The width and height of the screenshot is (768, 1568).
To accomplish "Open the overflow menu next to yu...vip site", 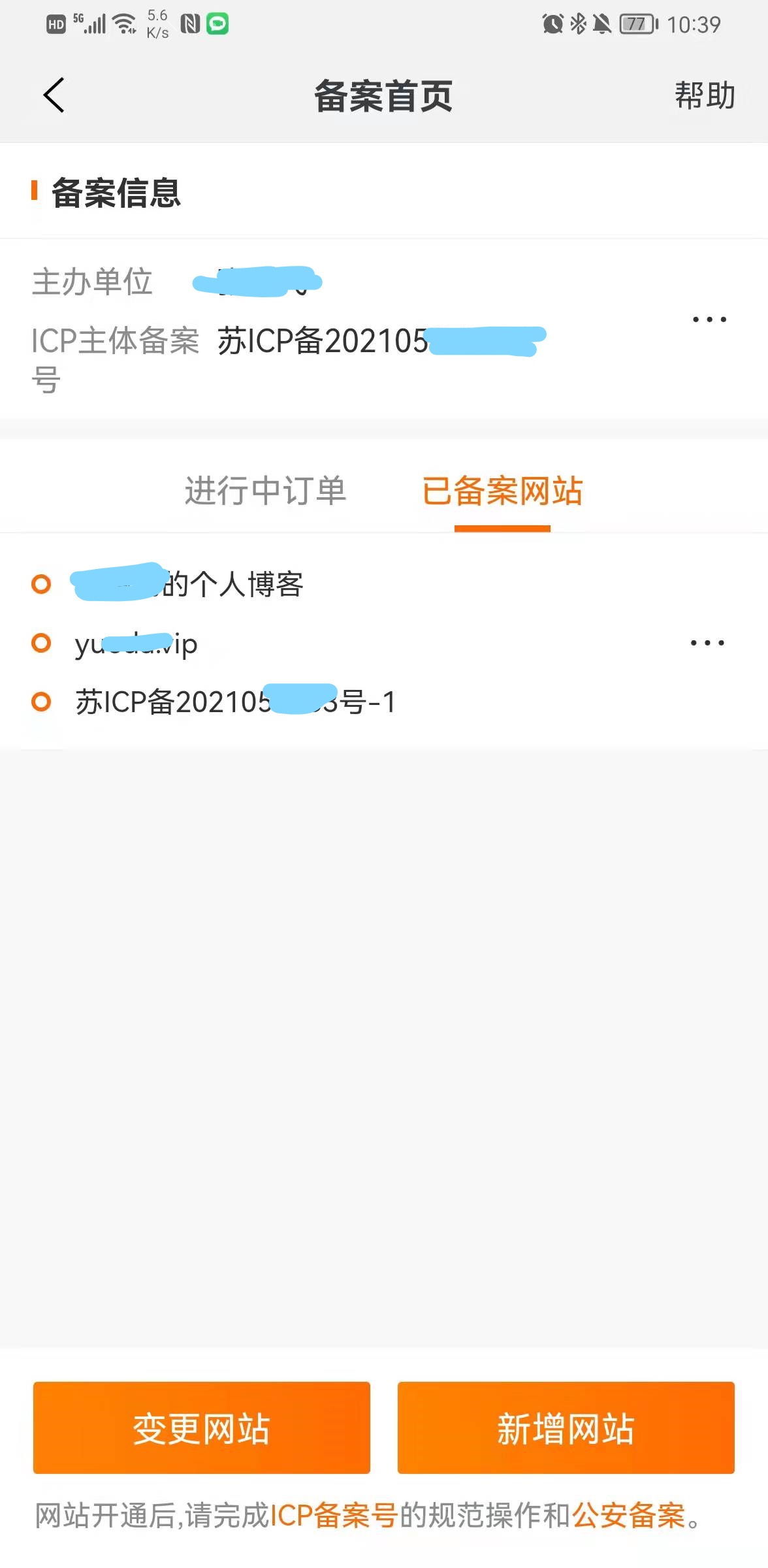I will [707, 643].
